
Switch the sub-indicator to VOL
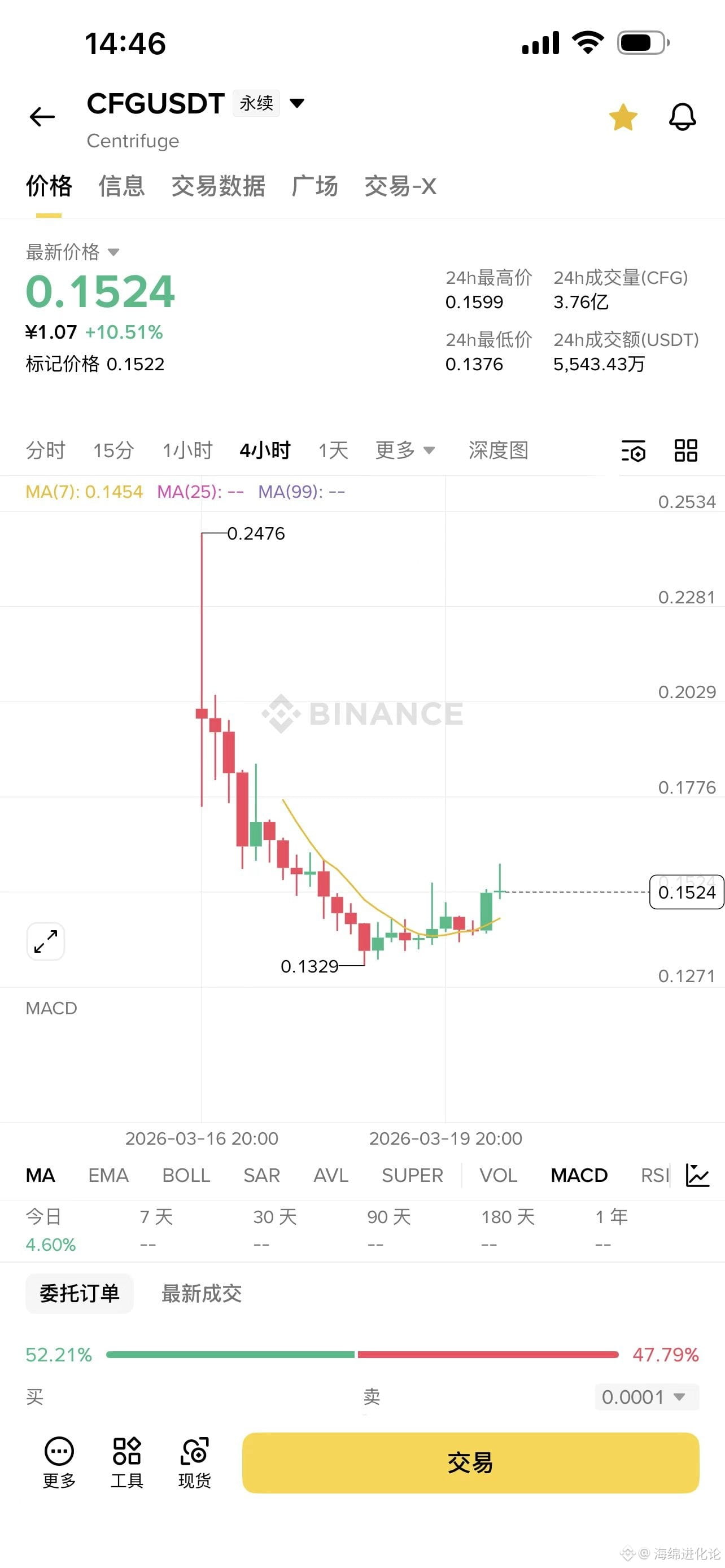(x=498, y=1175)
